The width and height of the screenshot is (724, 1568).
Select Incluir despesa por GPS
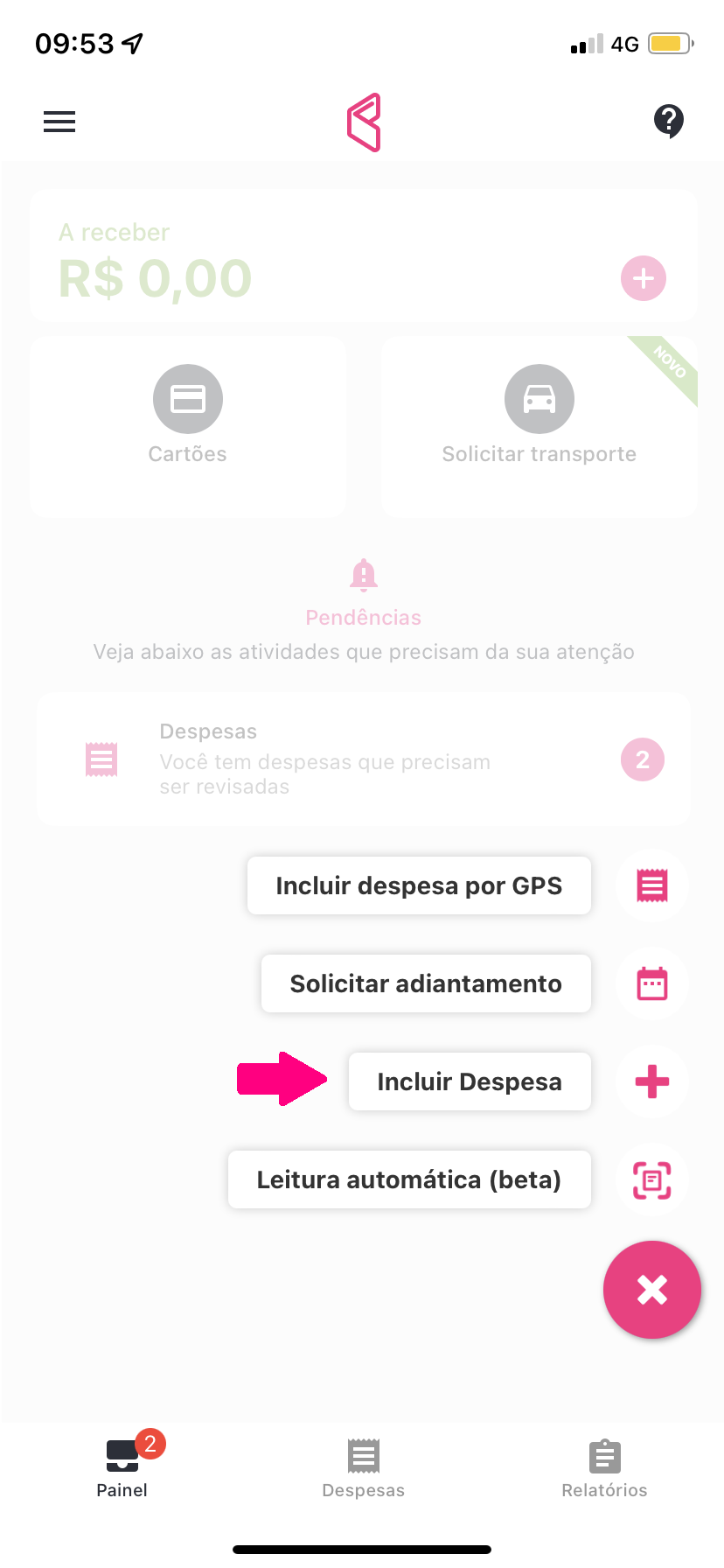(419, 885)
